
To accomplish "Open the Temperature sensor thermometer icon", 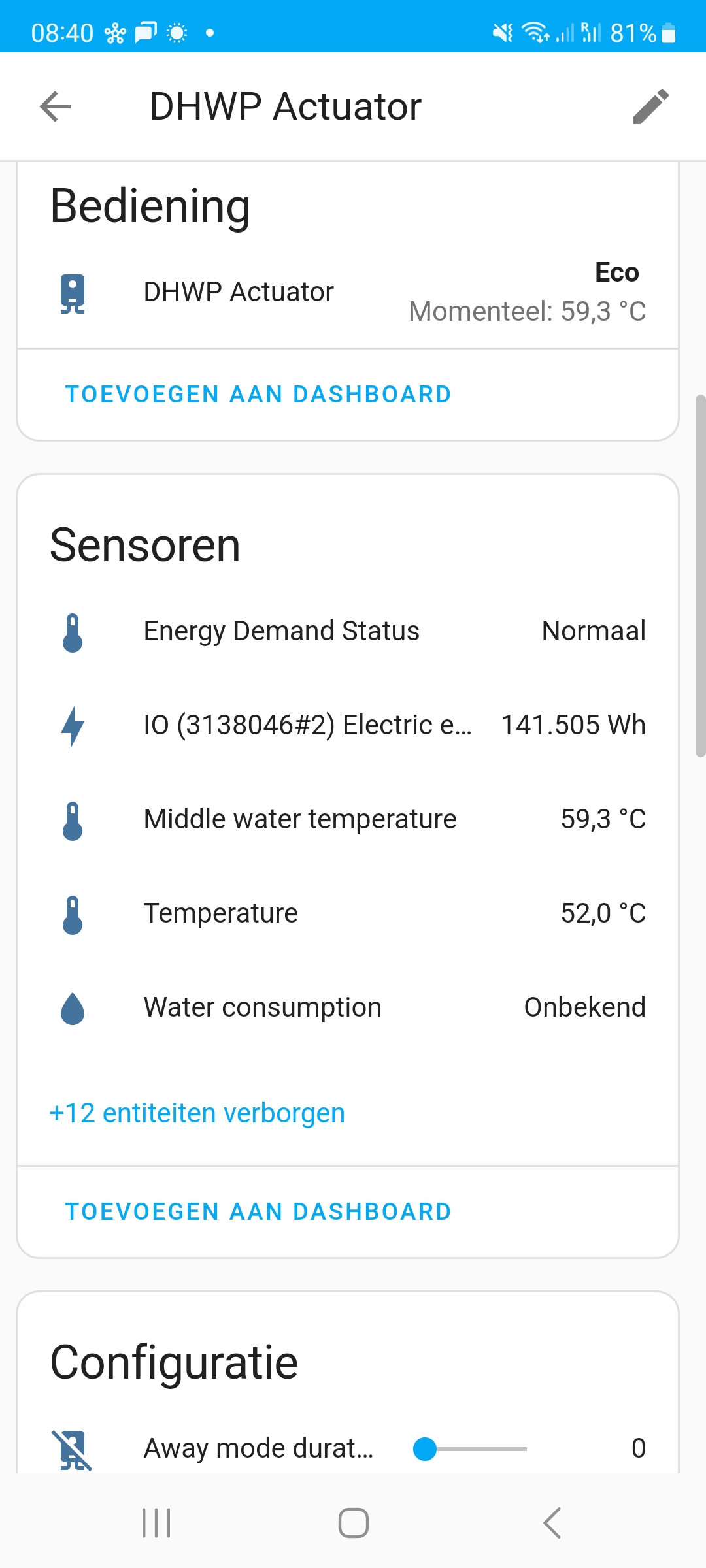I will [x=73, y=913].
